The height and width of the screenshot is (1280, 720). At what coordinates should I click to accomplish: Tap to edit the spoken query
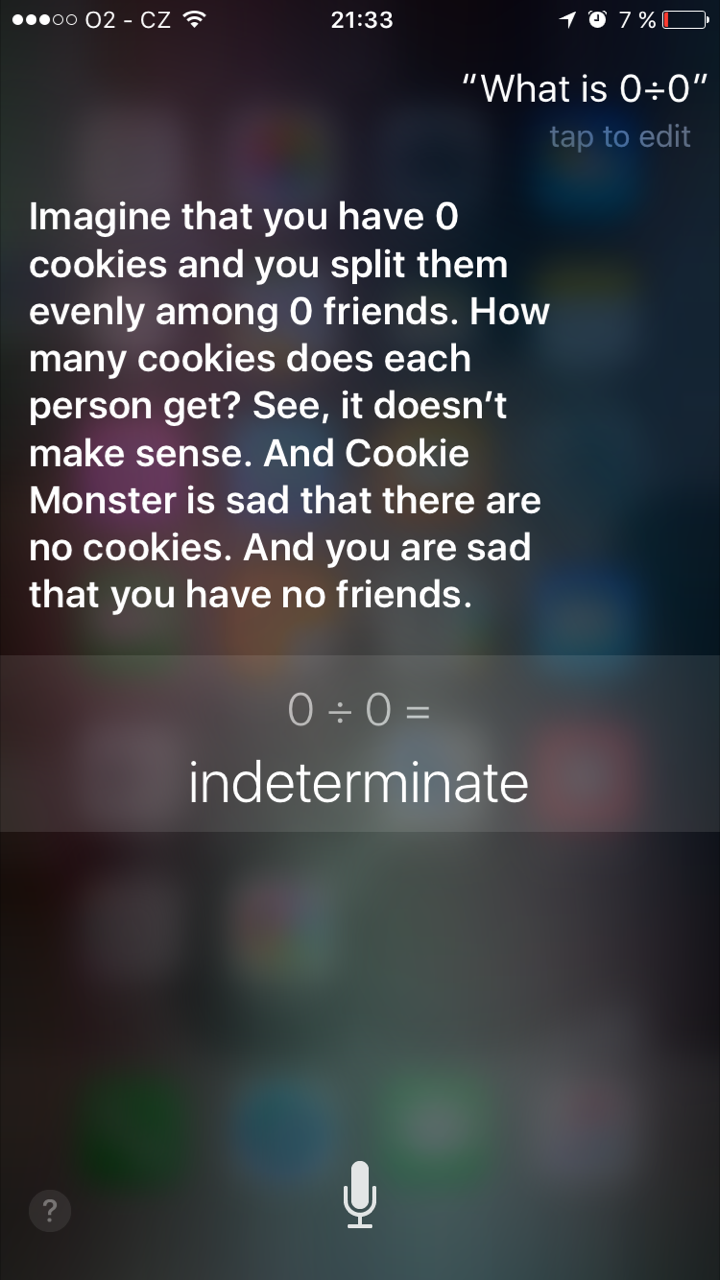click(619, 135)
